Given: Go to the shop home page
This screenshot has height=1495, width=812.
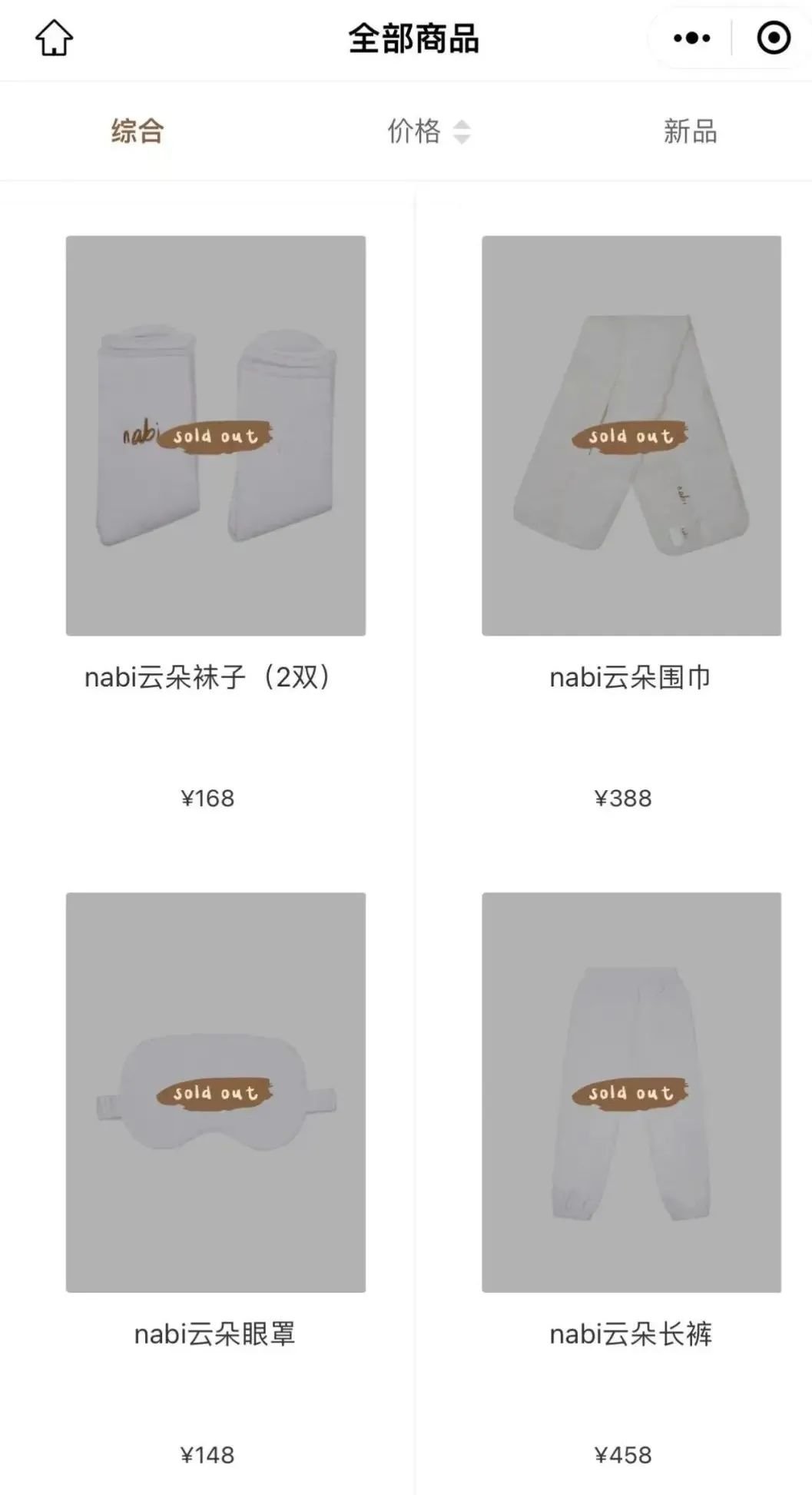Looking at the screenshot, I should point(54,38).
